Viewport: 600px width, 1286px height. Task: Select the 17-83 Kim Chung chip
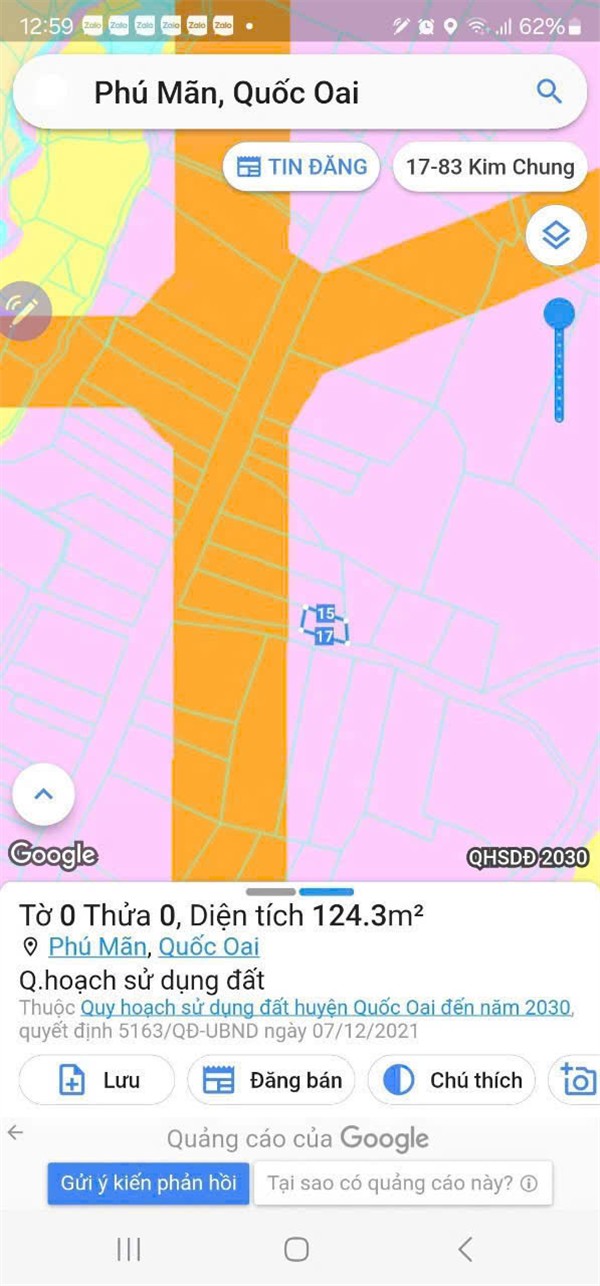[x=490, y=167]
